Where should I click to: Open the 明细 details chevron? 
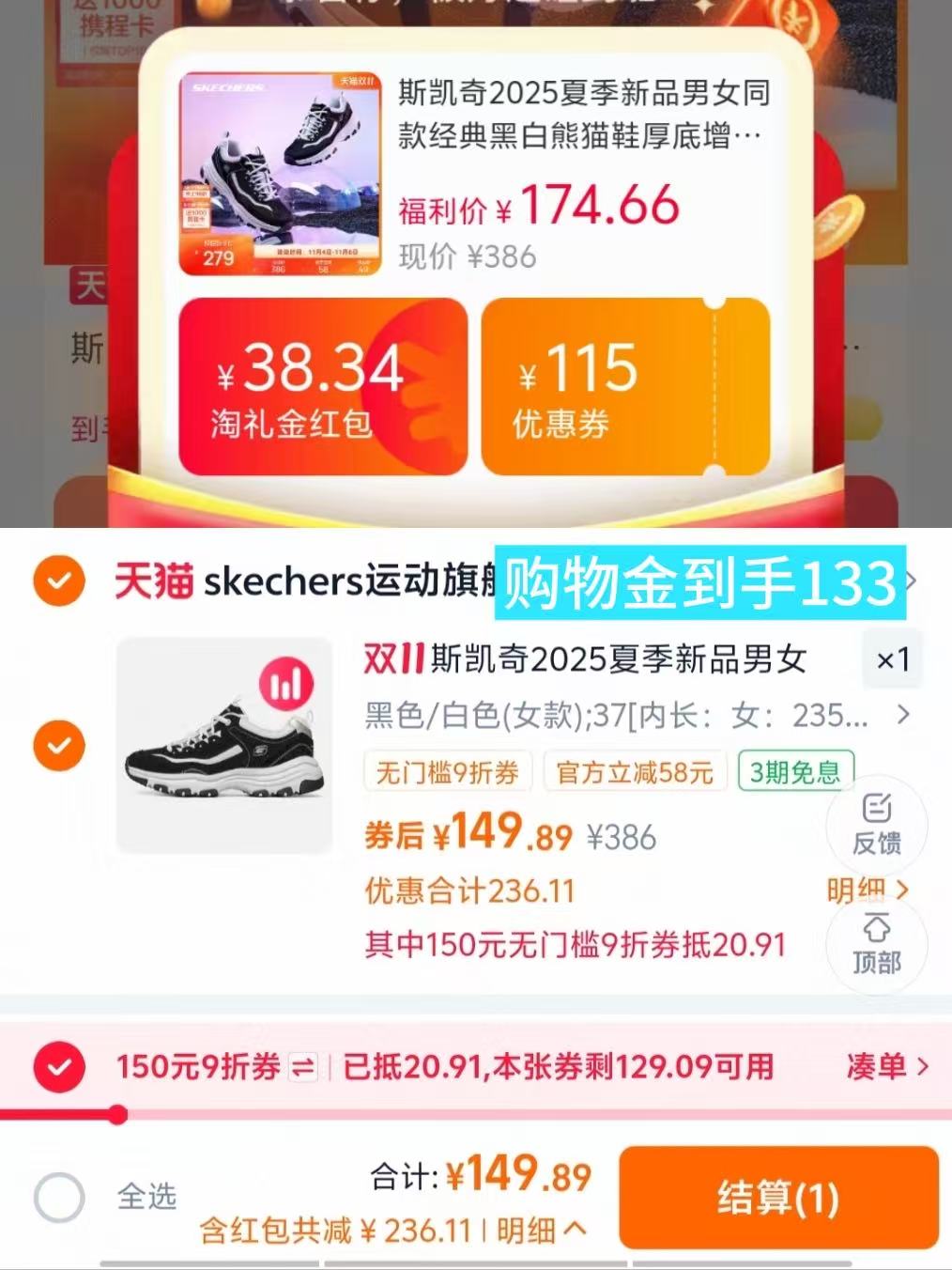871,891
